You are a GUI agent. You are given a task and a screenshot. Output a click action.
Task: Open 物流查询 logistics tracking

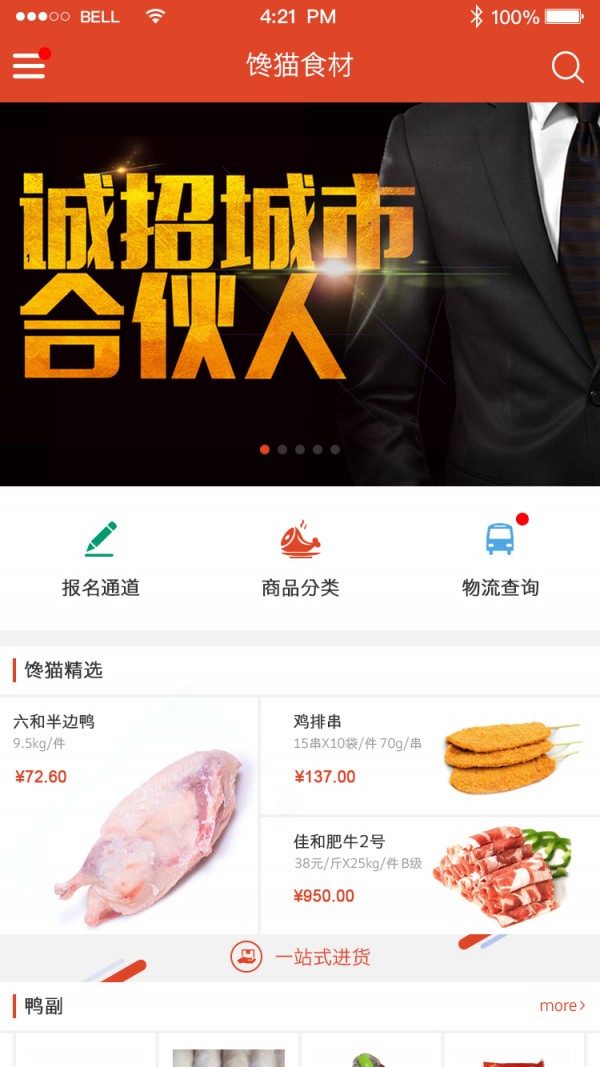pos(500,558)
